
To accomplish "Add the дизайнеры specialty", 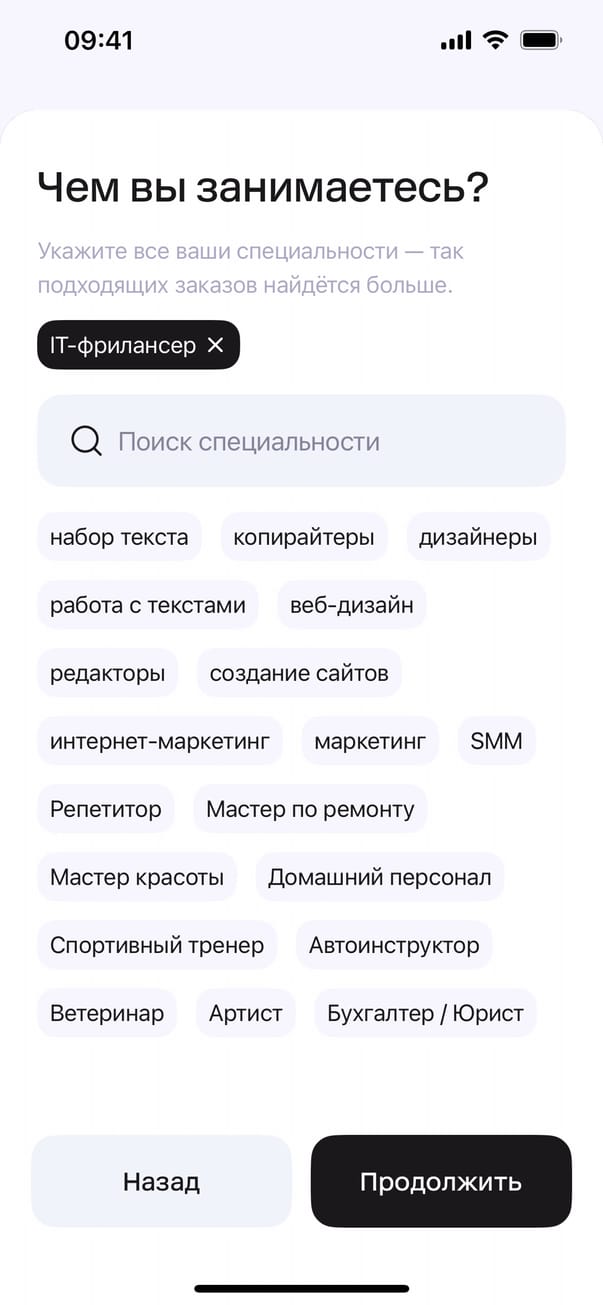I will point(478,537).
